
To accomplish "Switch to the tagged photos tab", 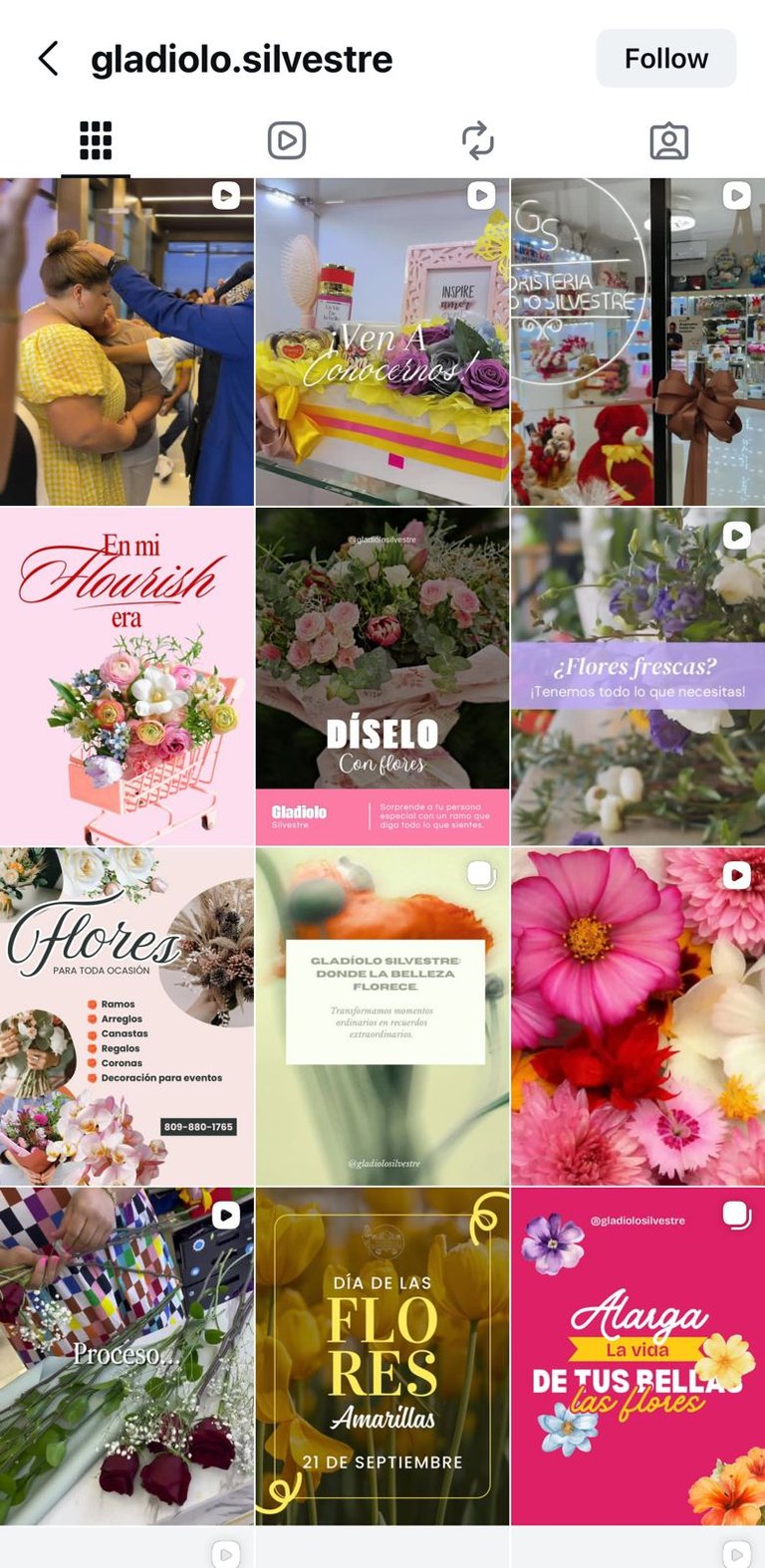I will pyautogui.click(x=668, y=141).
